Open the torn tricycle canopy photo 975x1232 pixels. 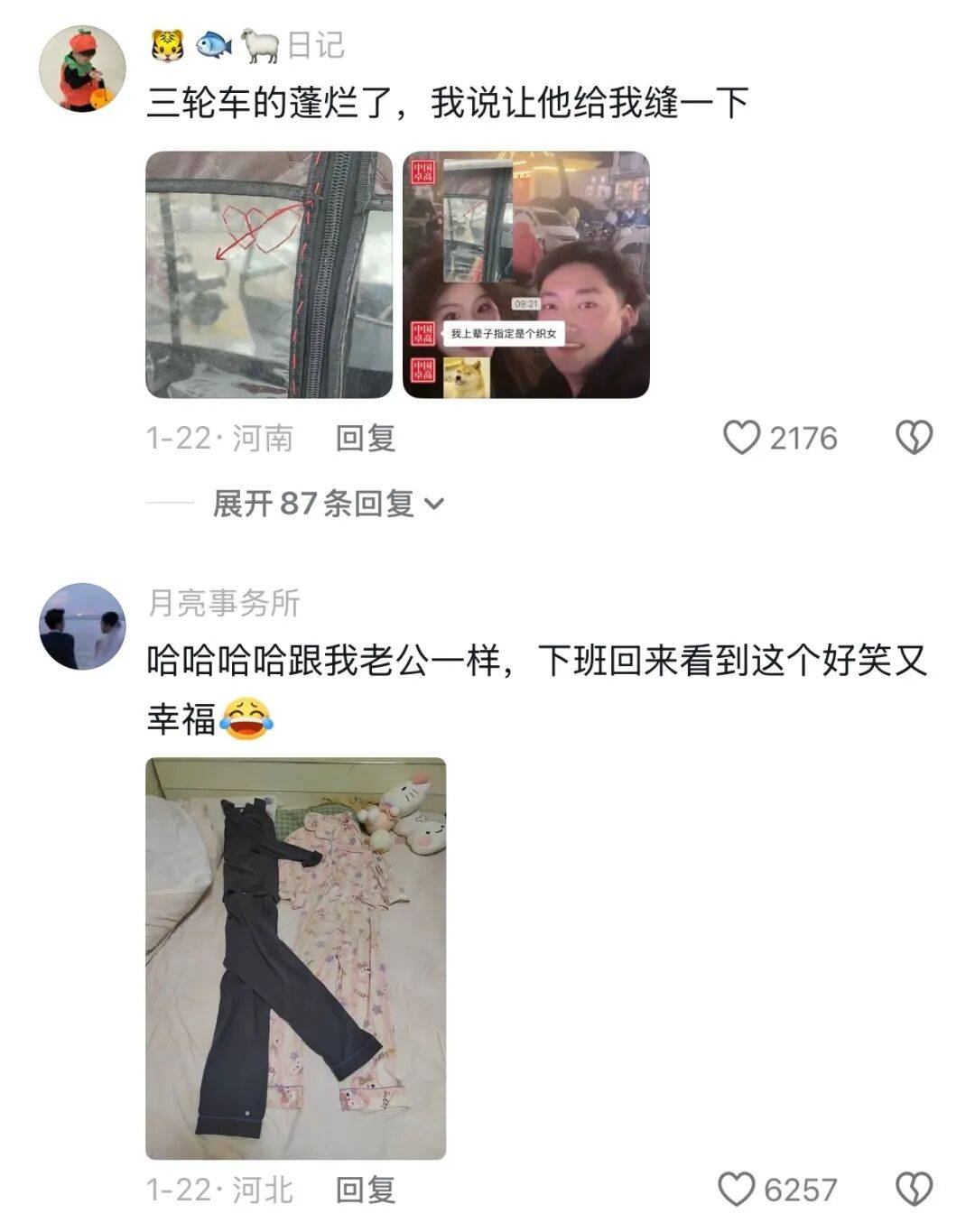269,274
